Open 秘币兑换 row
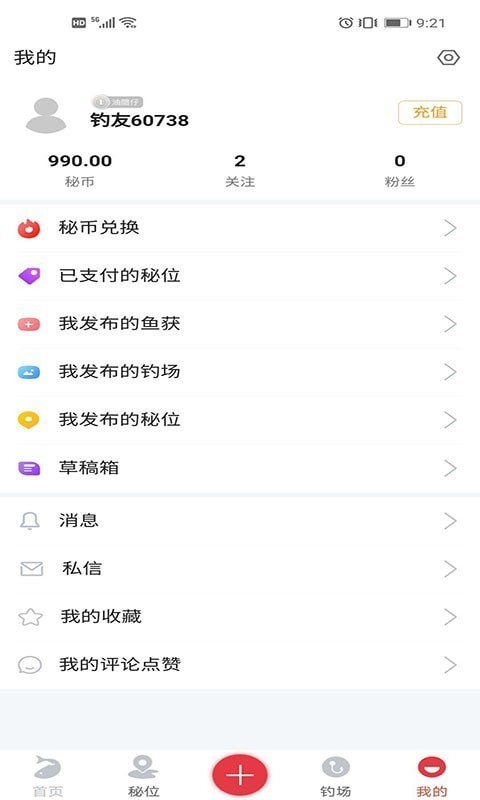Image resolution: width=480 pixels, height=800 pixels. 240,228
